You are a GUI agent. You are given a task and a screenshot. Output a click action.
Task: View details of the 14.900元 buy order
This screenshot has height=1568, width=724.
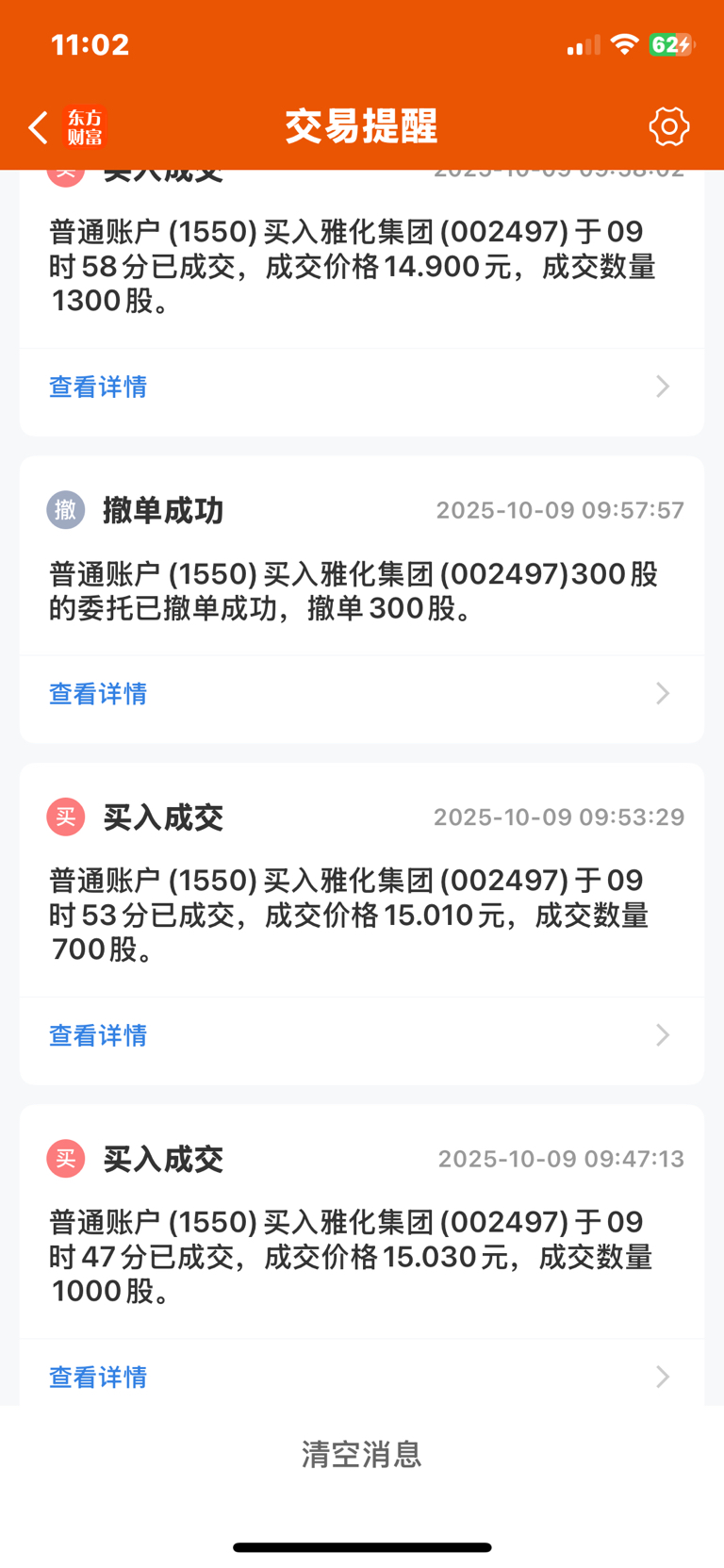[x=361, y=387]
